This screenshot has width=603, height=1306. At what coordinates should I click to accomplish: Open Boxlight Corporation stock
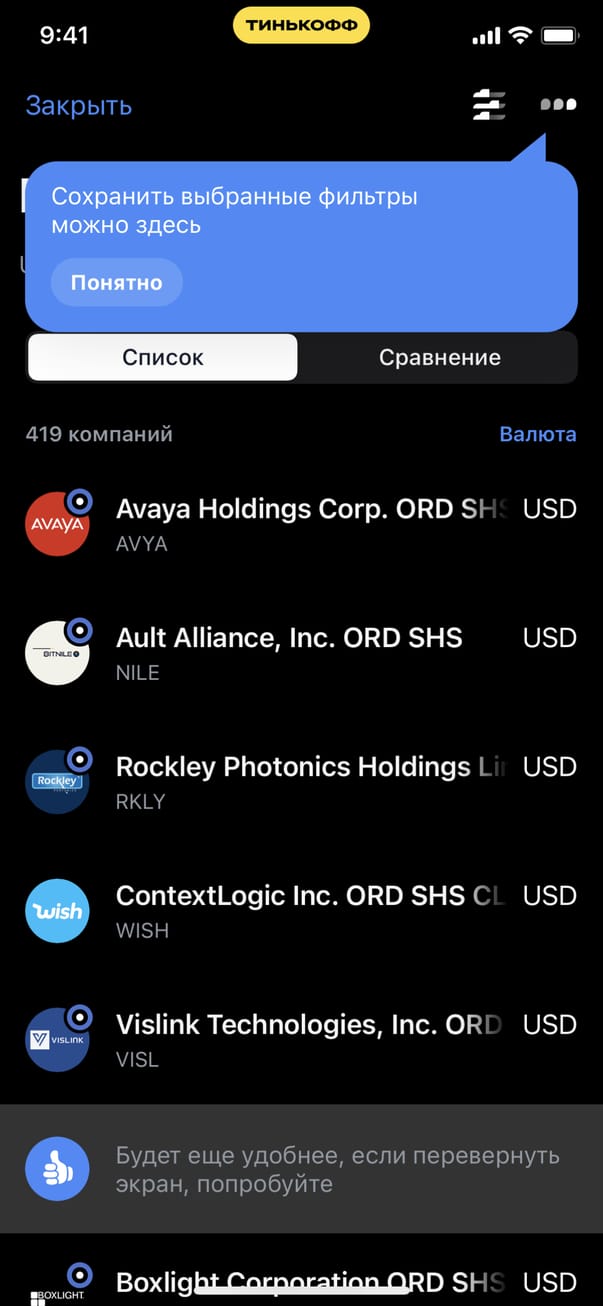coord(300,1282)
